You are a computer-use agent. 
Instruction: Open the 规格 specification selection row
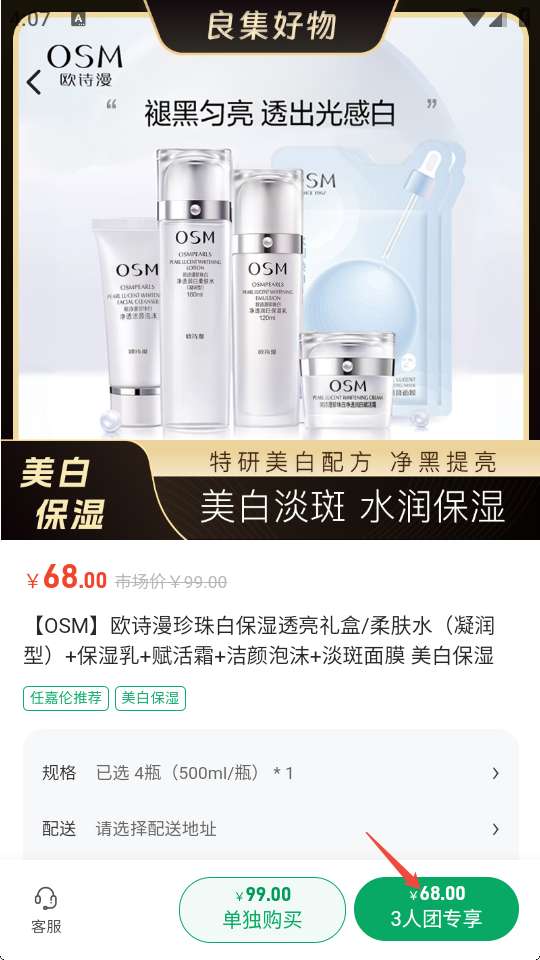tap(271, 773)
